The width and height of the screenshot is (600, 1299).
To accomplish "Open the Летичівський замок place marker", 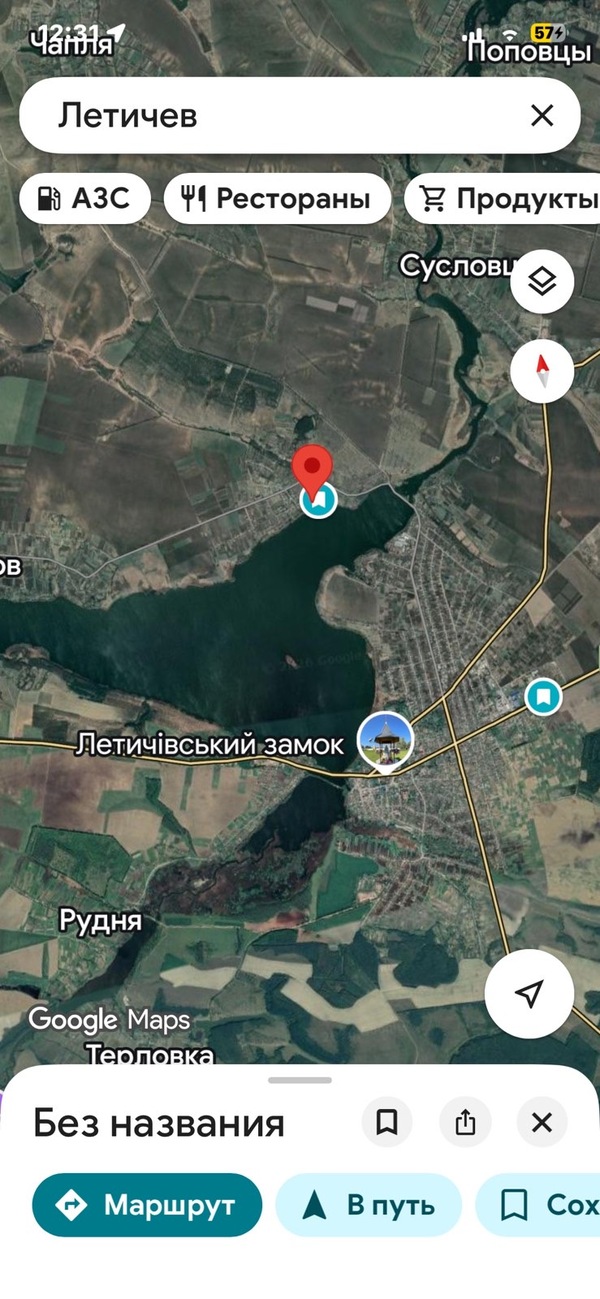I will pyautogui.click(x=385, y=740).
